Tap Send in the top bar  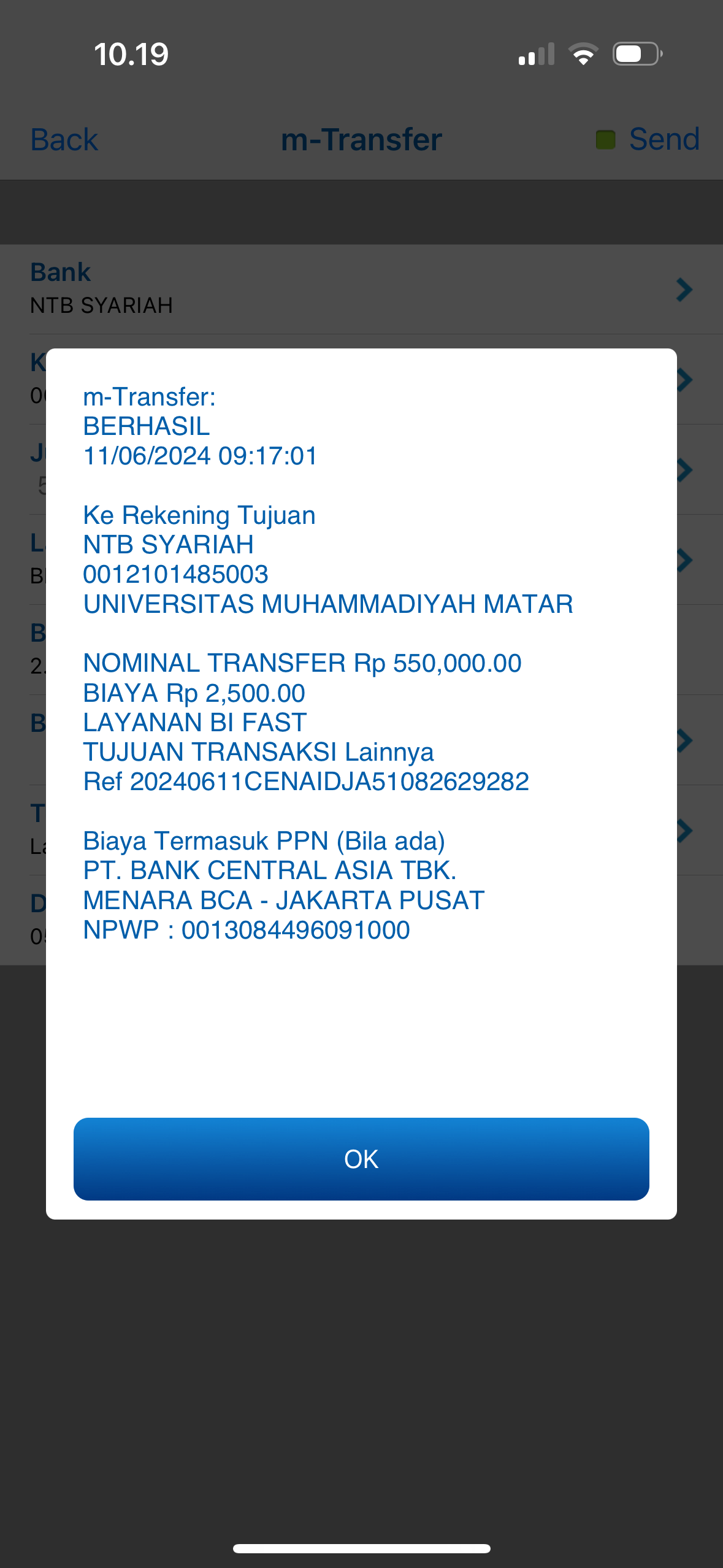(663, 139)
